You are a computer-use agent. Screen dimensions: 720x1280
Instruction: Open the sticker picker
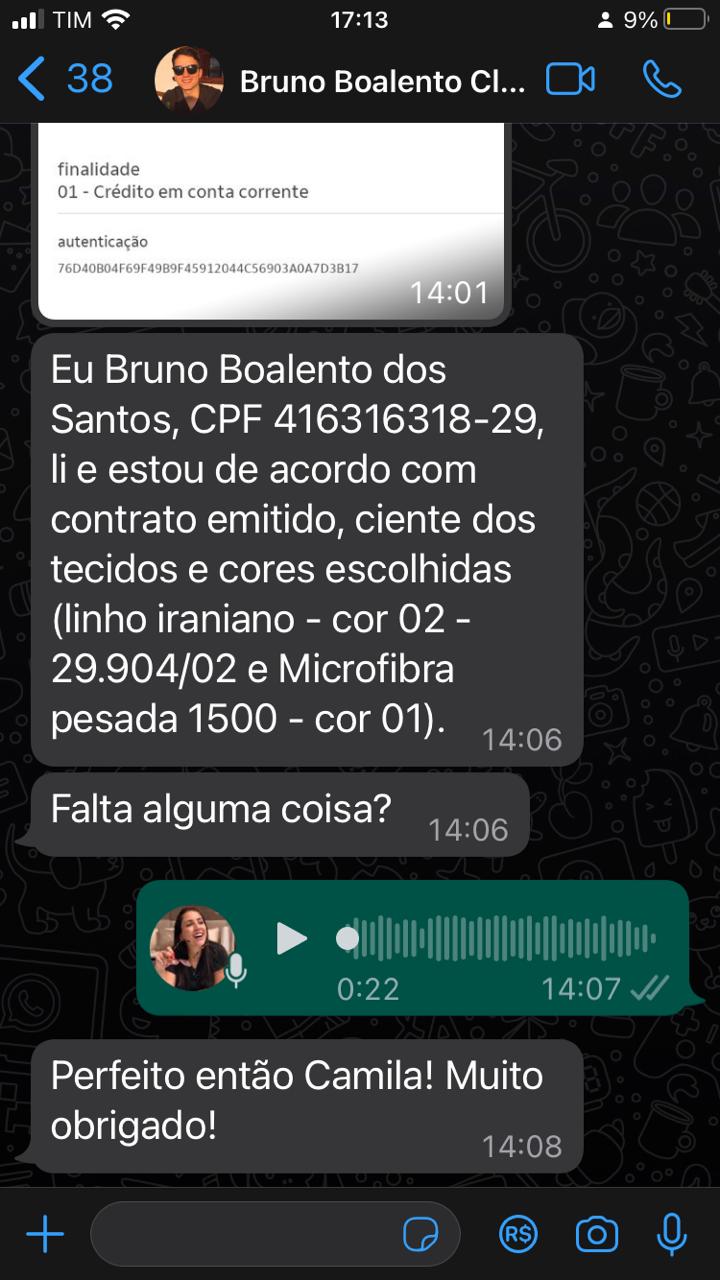(x=421, y=1235)
